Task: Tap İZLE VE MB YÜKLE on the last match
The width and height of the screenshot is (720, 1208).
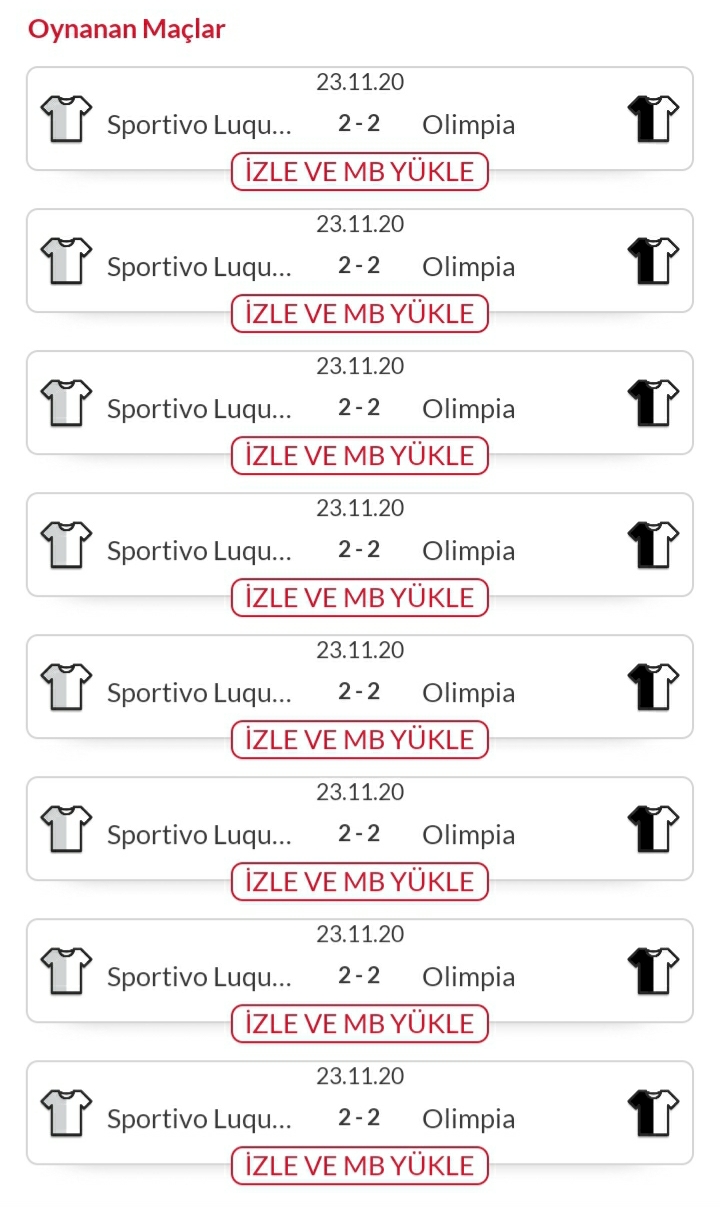Action: coord(360,1166)
